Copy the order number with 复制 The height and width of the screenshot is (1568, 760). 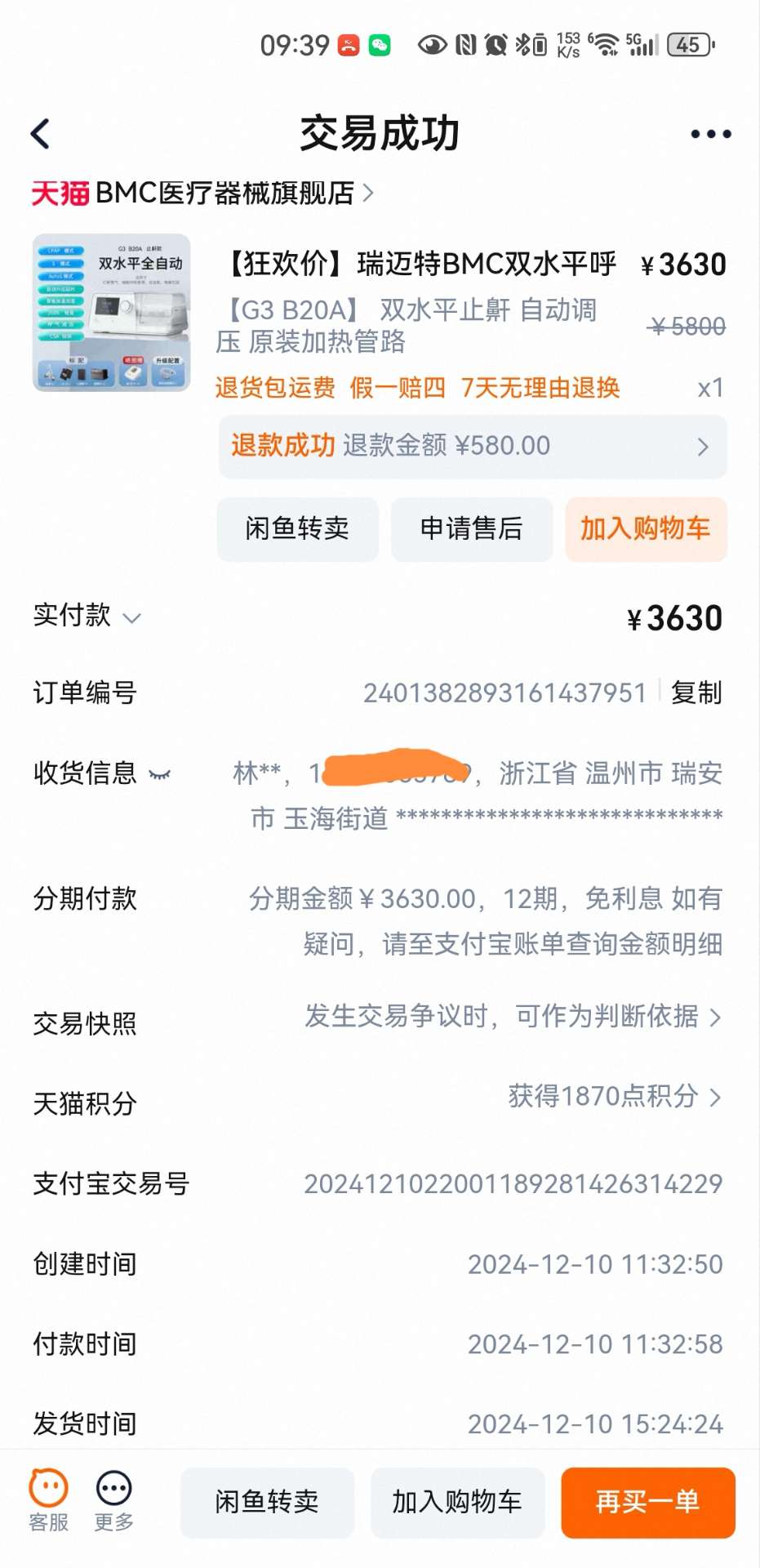tap(696, 693)
